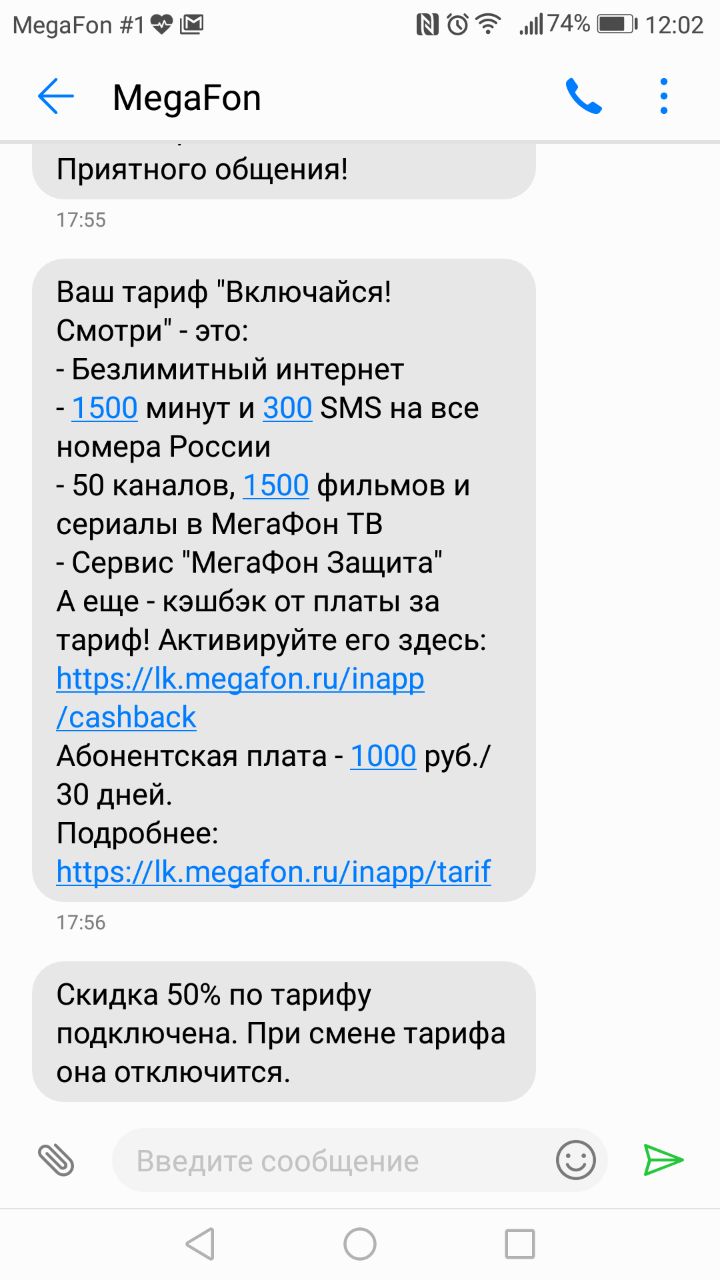The height and width of the screenshot is (1280, 720).
Task: Go to the home screen via navigation bar
Action: 360,1244
